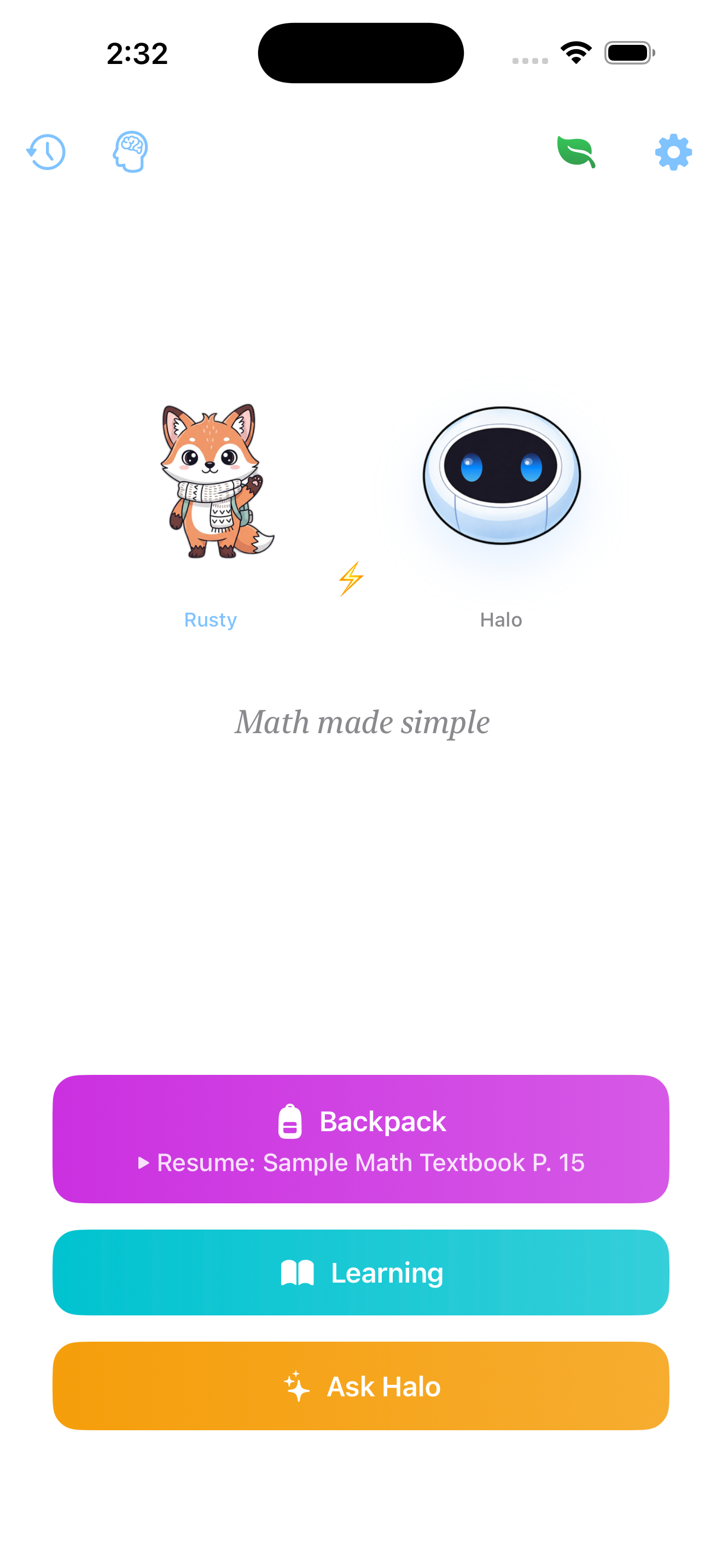722x1568 pixels.
Task: Open Backpack to resume Sample Math Textbook
Action: tap(361, 1138)
